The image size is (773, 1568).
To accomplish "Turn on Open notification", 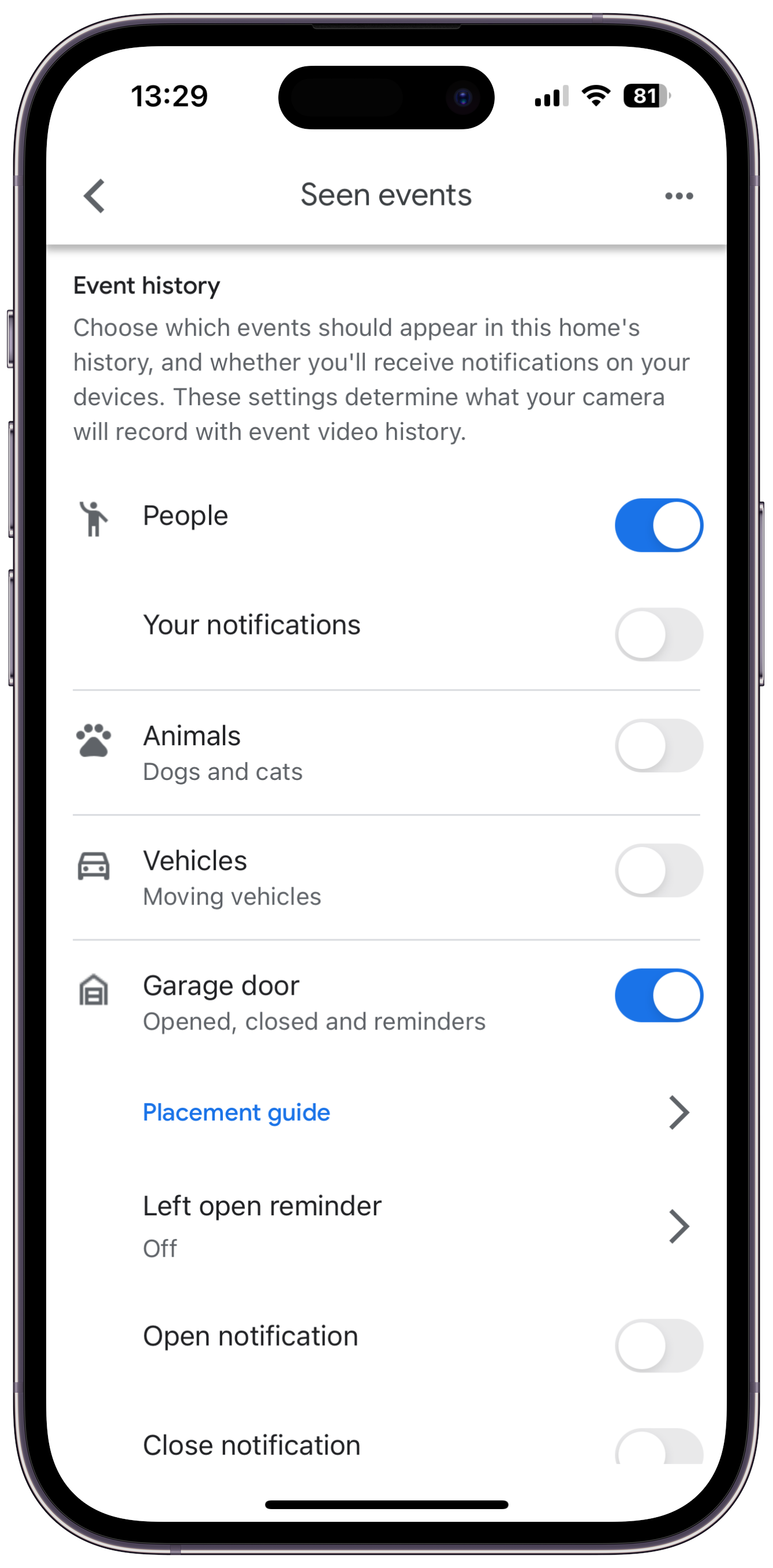I will click(659, 1345).
